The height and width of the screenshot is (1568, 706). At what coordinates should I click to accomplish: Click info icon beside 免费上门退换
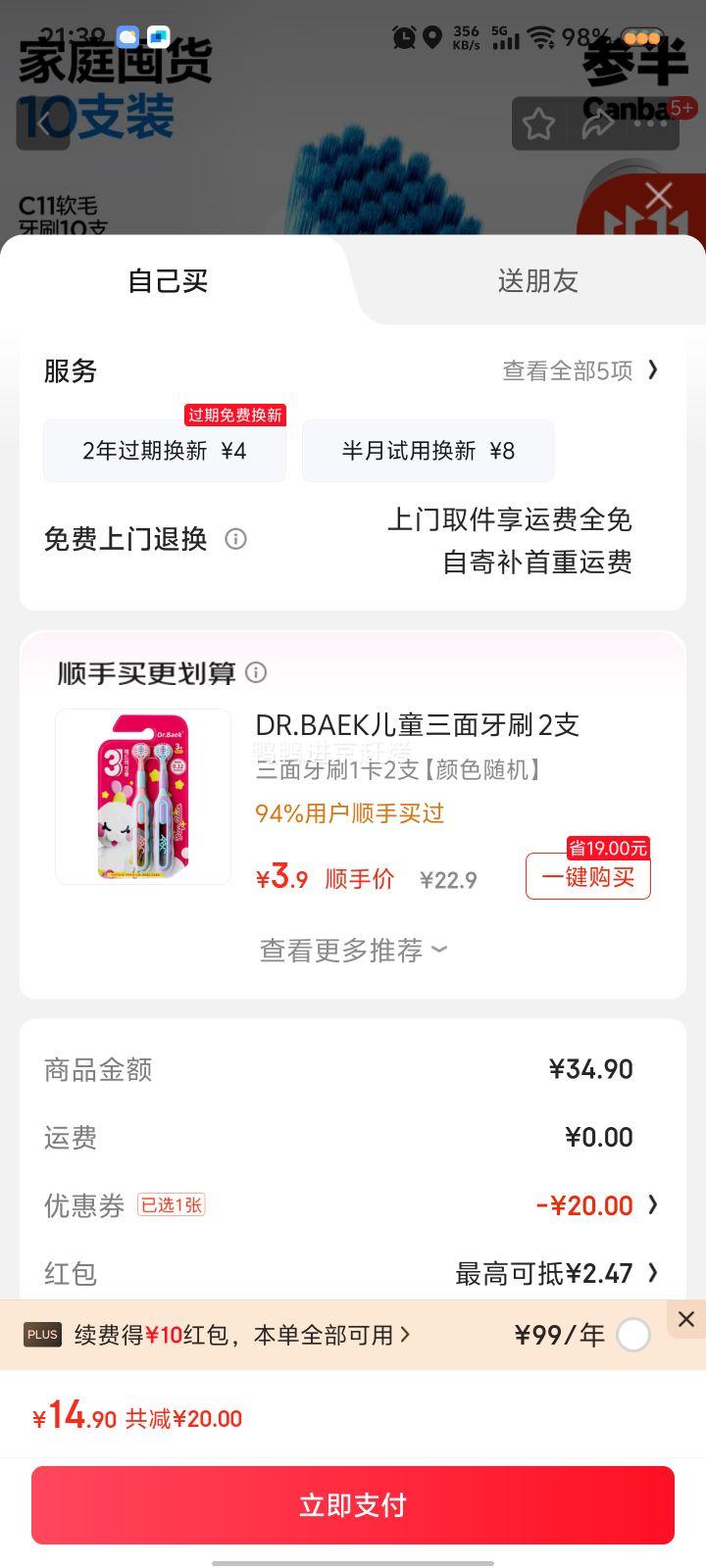point(235,540)
